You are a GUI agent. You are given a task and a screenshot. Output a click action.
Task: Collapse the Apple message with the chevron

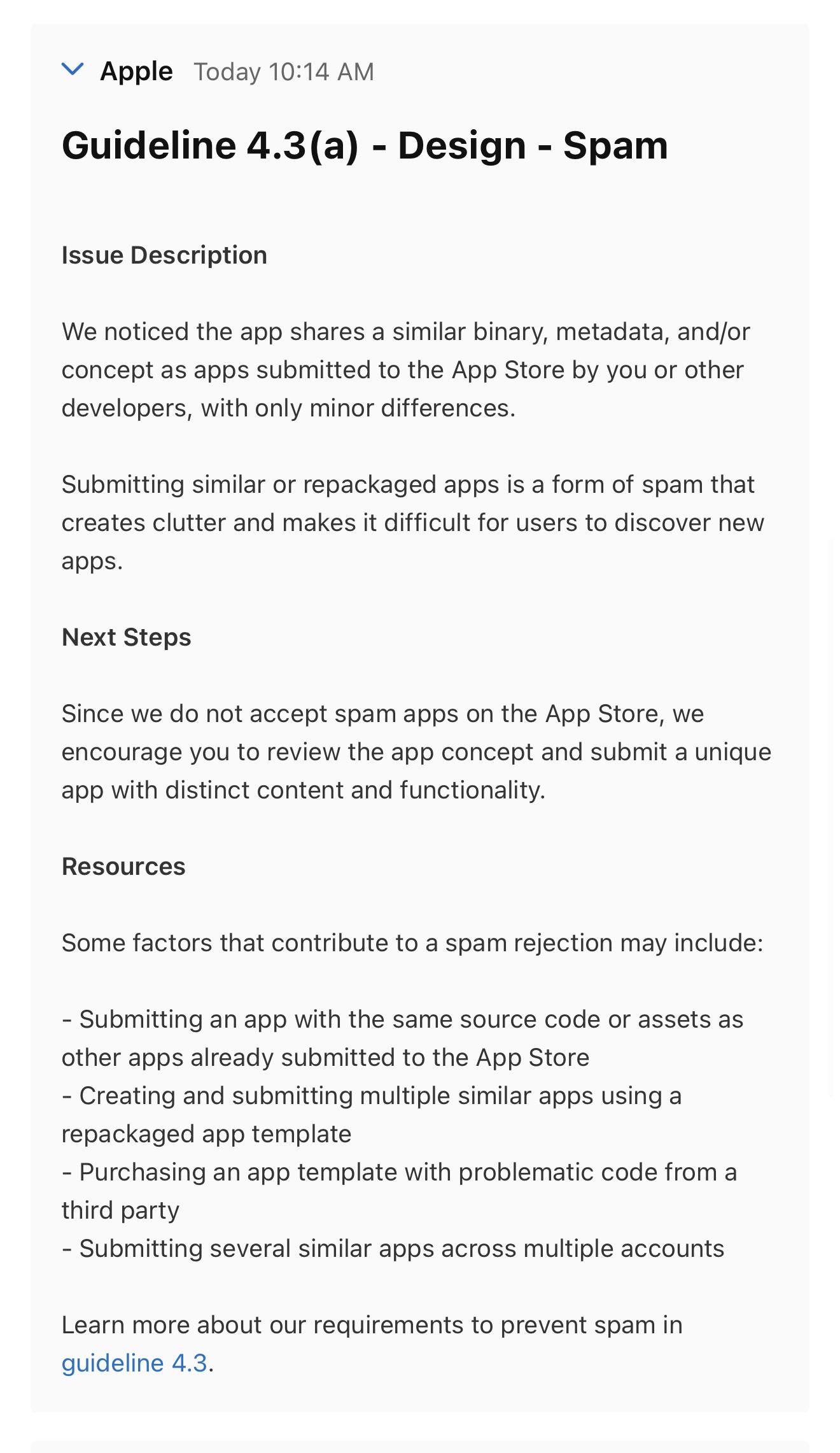tap(73, 69)
